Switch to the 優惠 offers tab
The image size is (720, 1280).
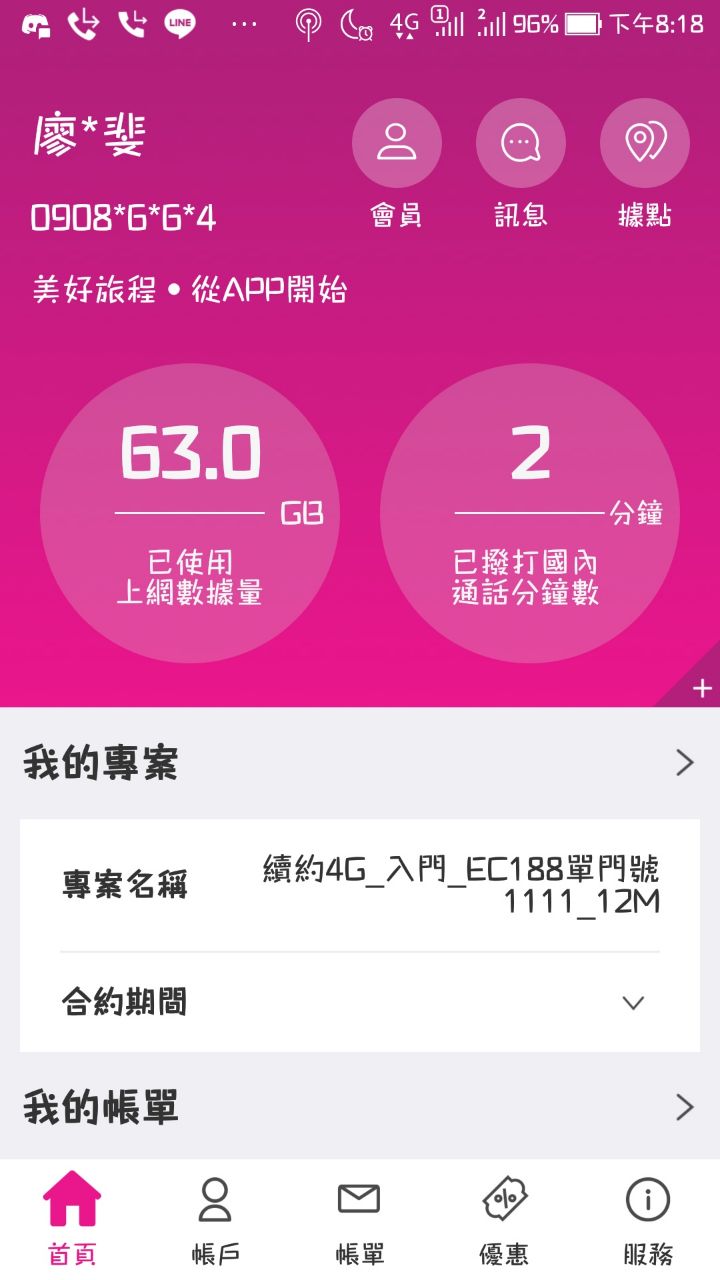coord(504,1219)
